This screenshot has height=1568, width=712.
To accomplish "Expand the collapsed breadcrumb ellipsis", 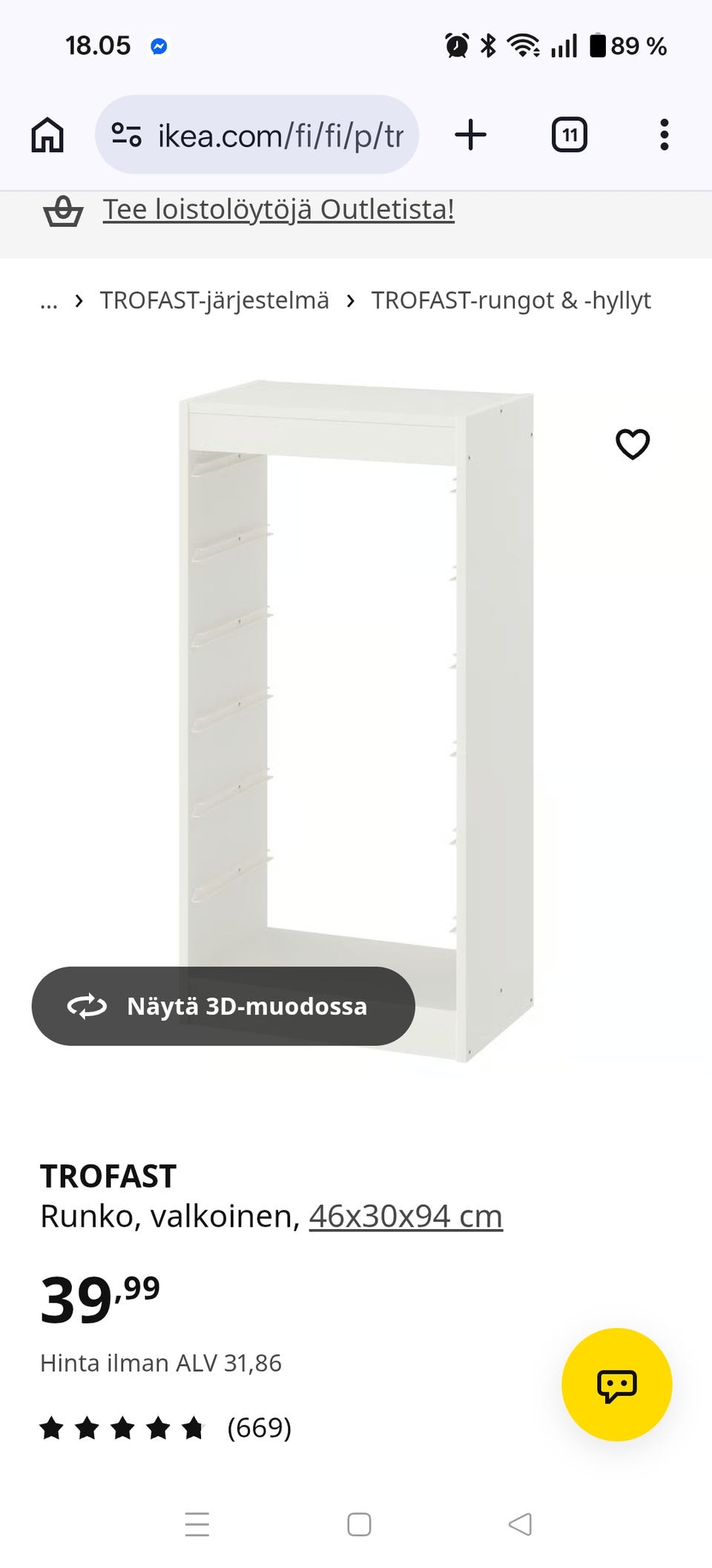I will (x=49, y=301).
